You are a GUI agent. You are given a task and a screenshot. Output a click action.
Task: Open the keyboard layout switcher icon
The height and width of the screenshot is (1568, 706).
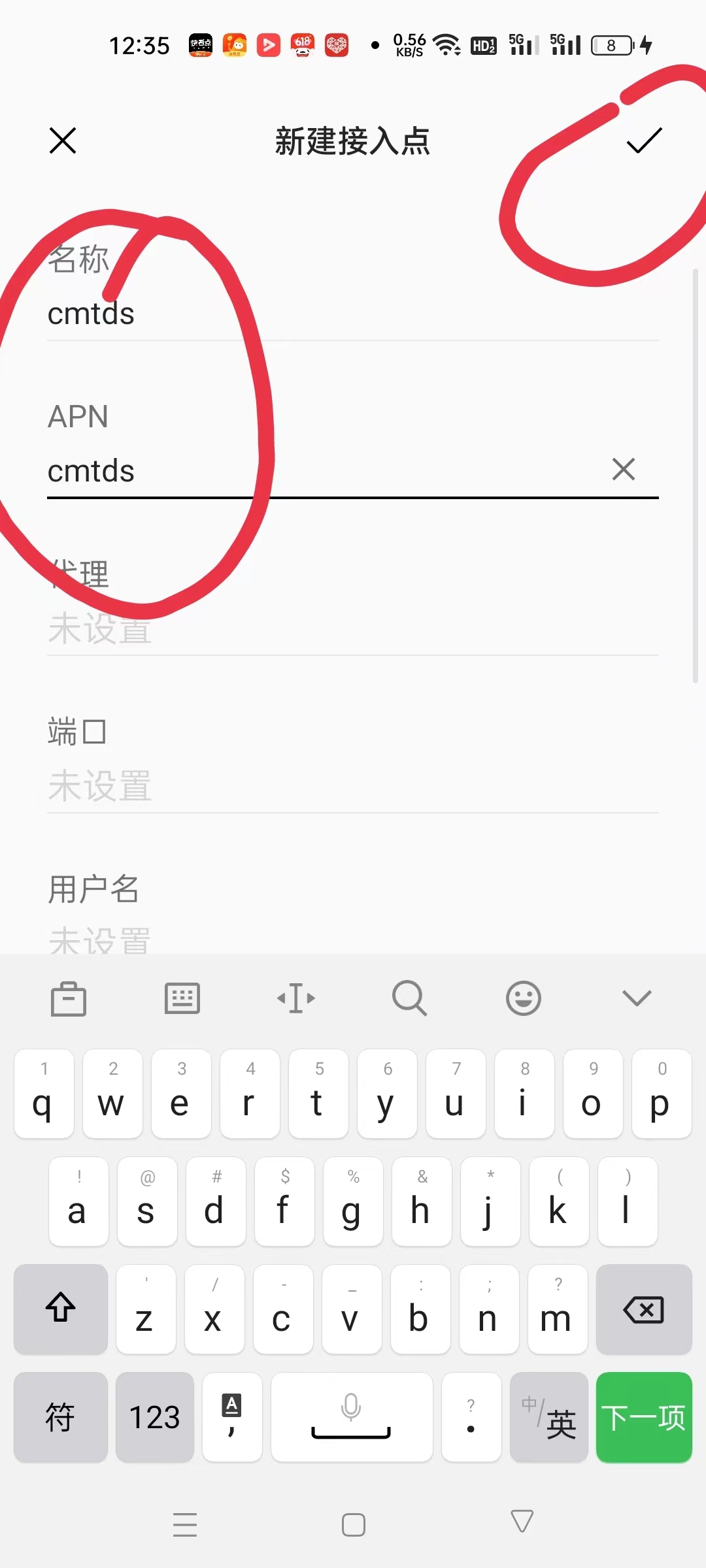click(x=182, y=998)
